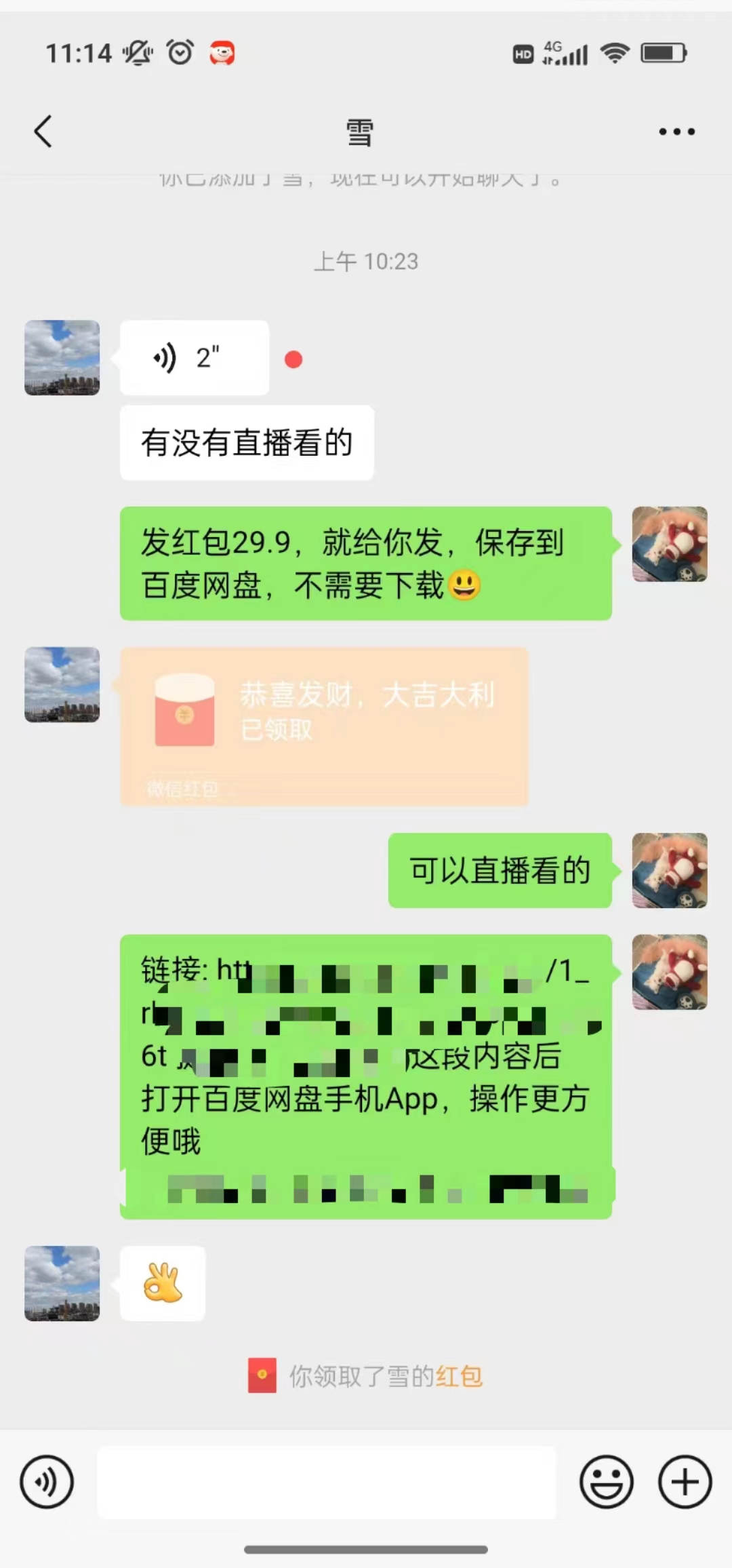This screenshot has width=732, height=1568.
Task: Tap the Wi-Fi status indicator
Action: 614,53
